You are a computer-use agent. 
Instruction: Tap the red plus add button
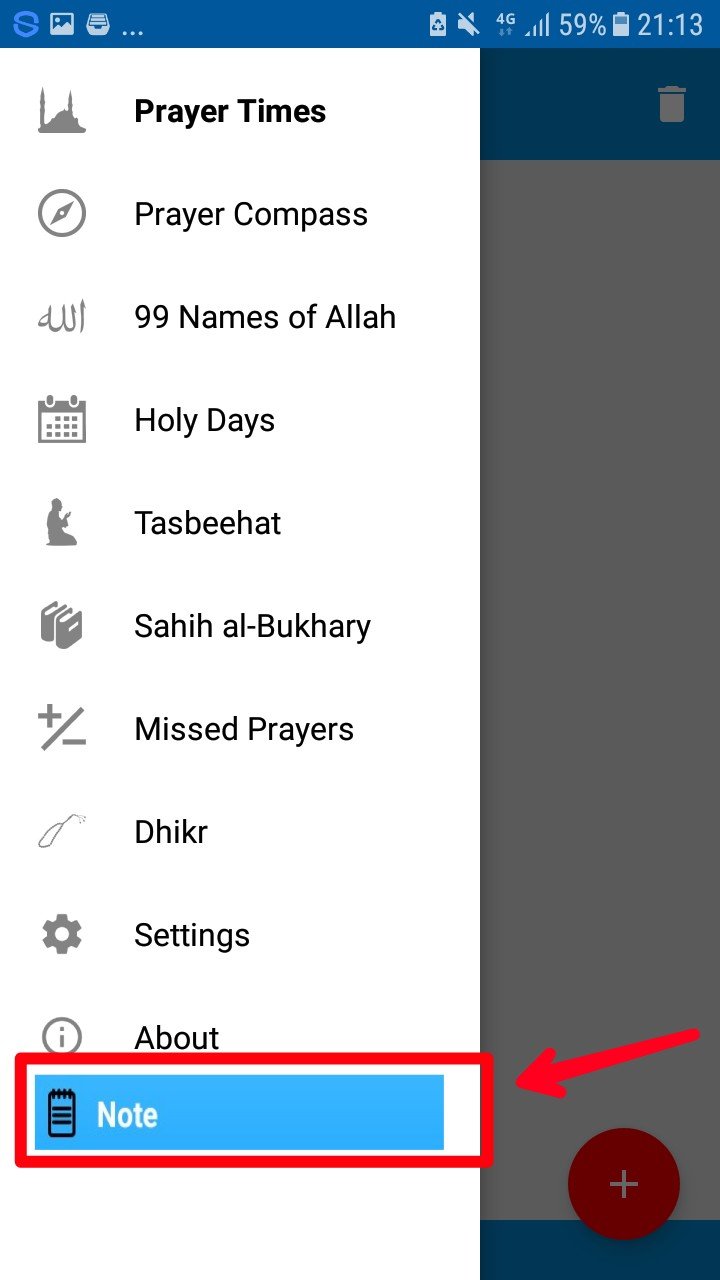pos(624,1184)
